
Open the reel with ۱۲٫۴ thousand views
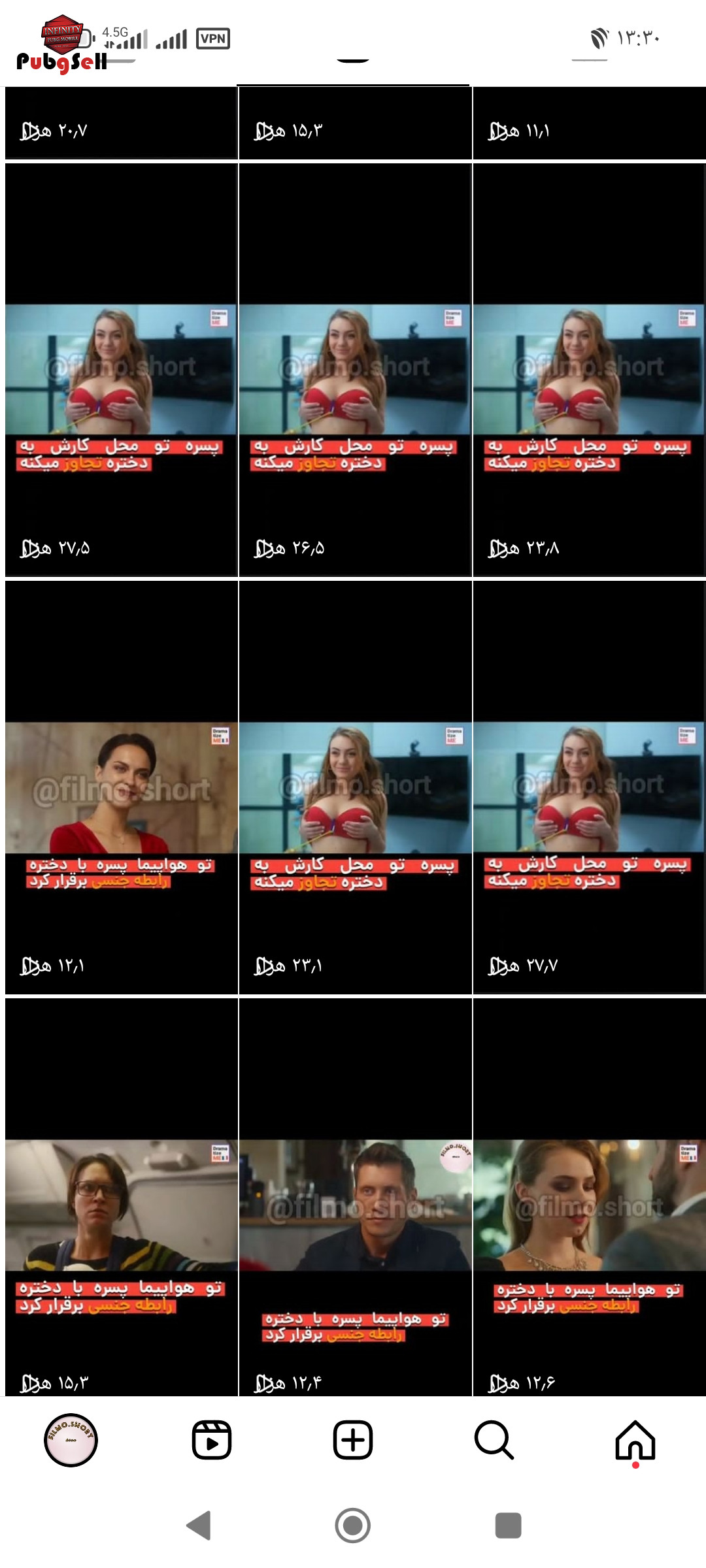coord(355,1198)
